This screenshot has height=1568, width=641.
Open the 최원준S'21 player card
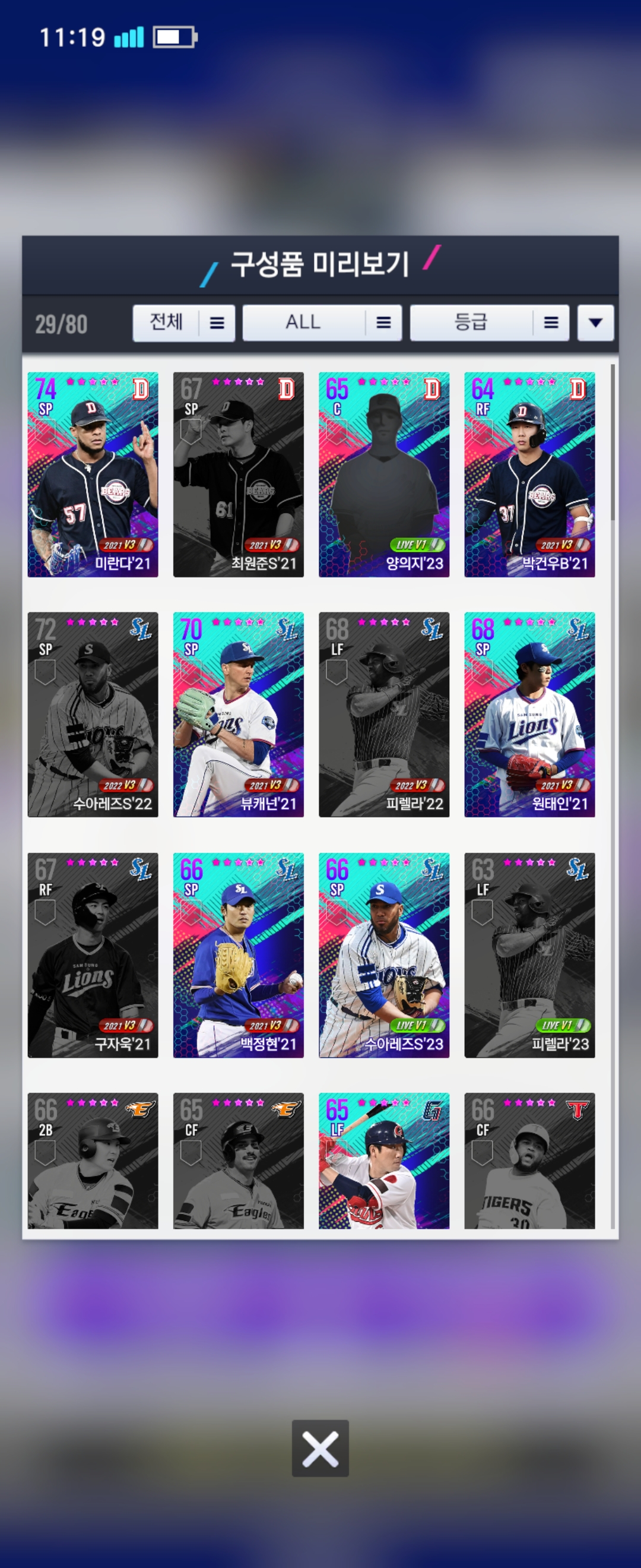239,474
